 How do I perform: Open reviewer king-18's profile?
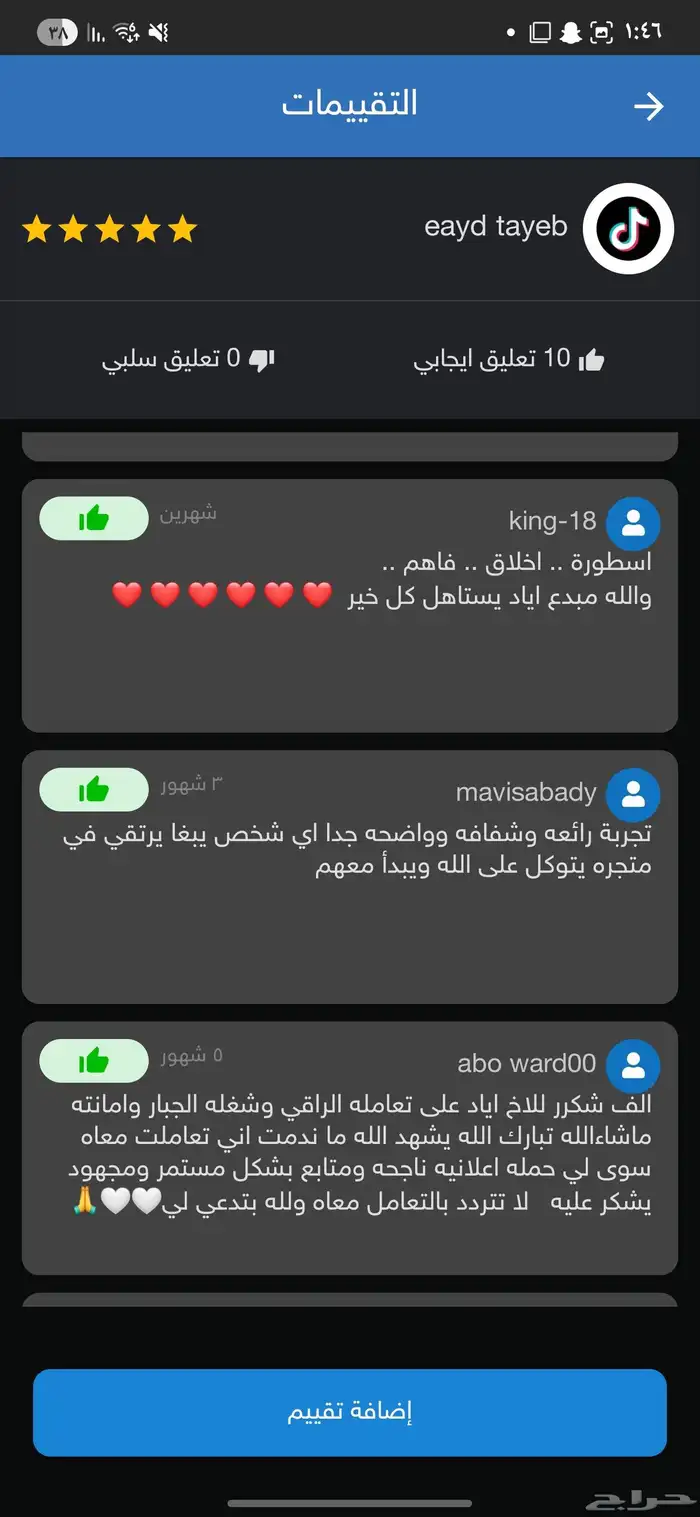click(x=633, y=522)
